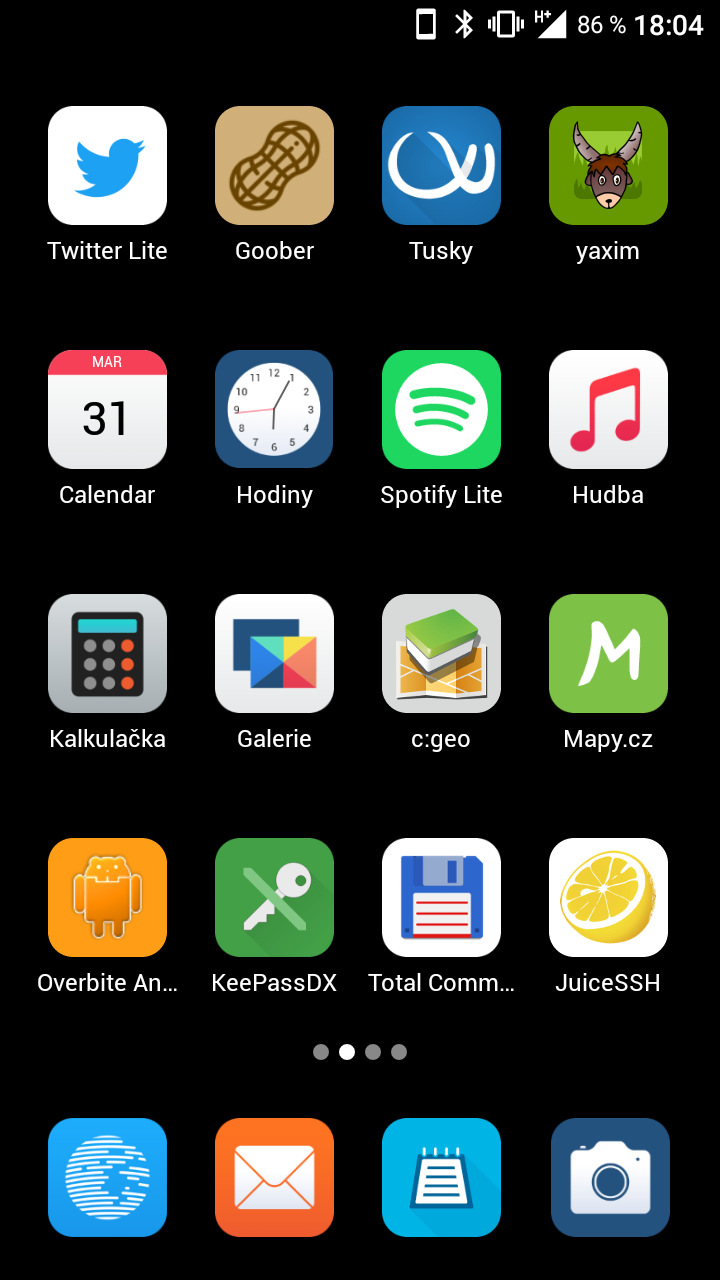Launch the c:geo app

coord(441,654)
